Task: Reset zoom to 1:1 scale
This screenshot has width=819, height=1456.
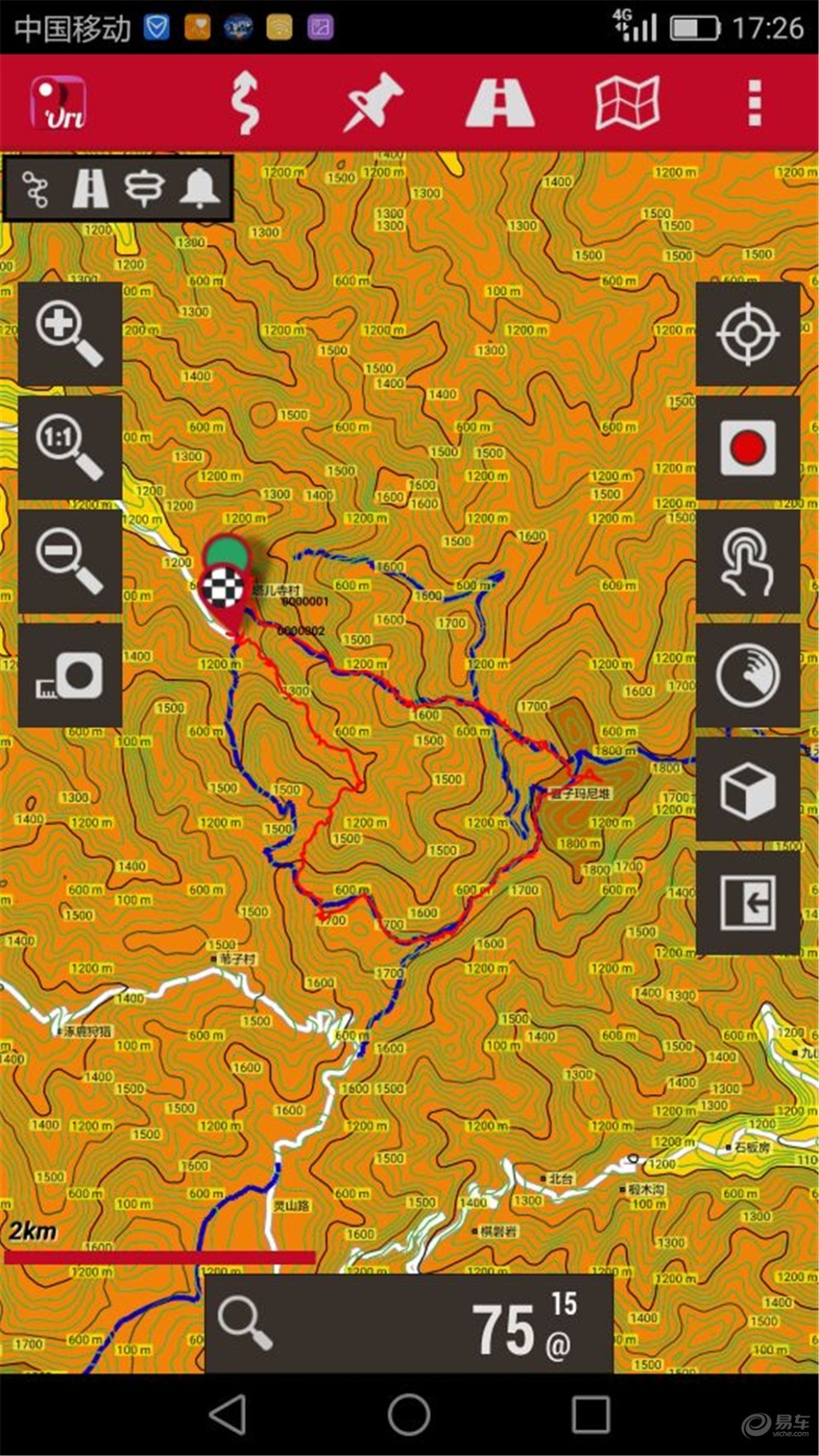Action: click(69, 448)
